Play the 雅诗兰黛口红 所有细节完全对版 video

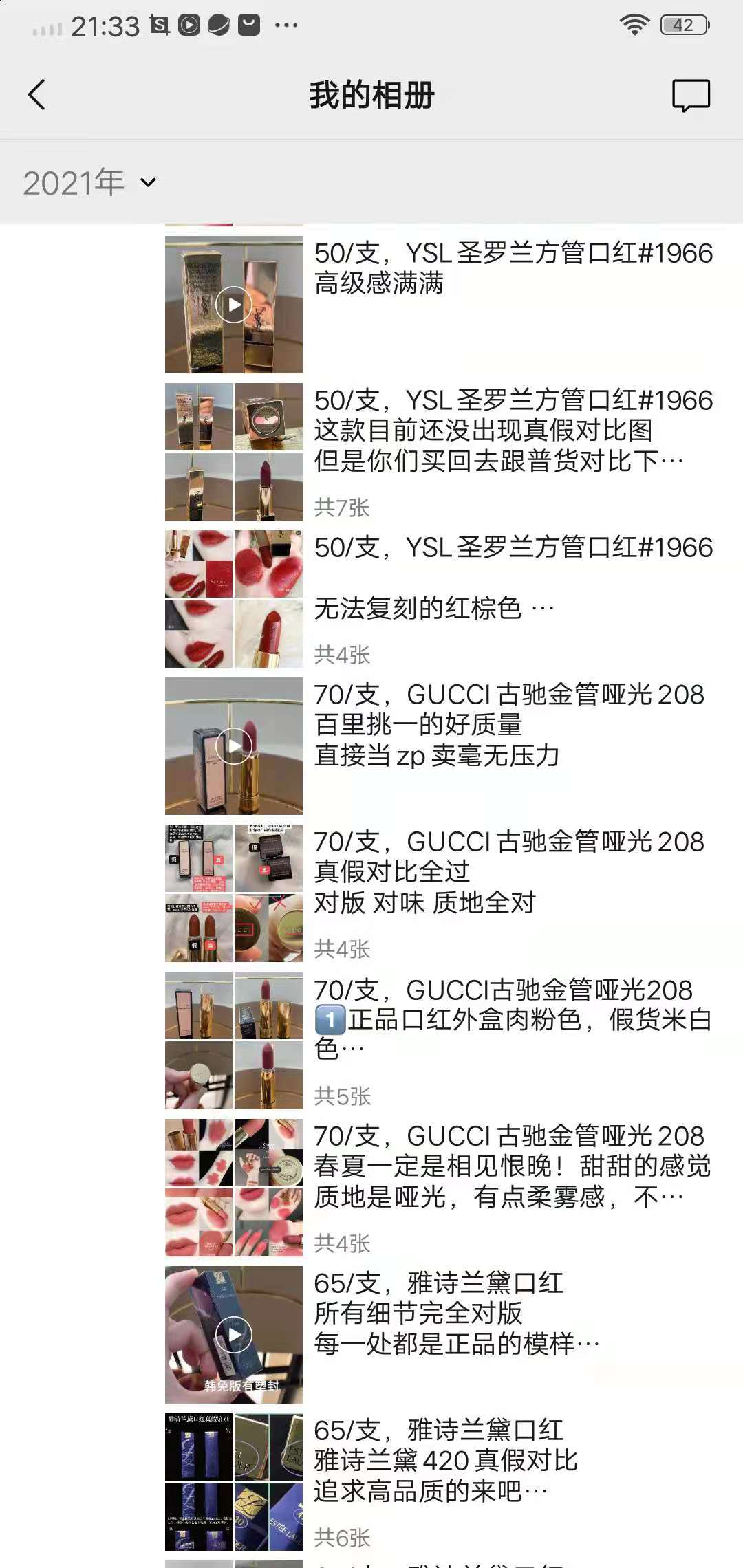pyautogui.click(x=234, y=1335)
